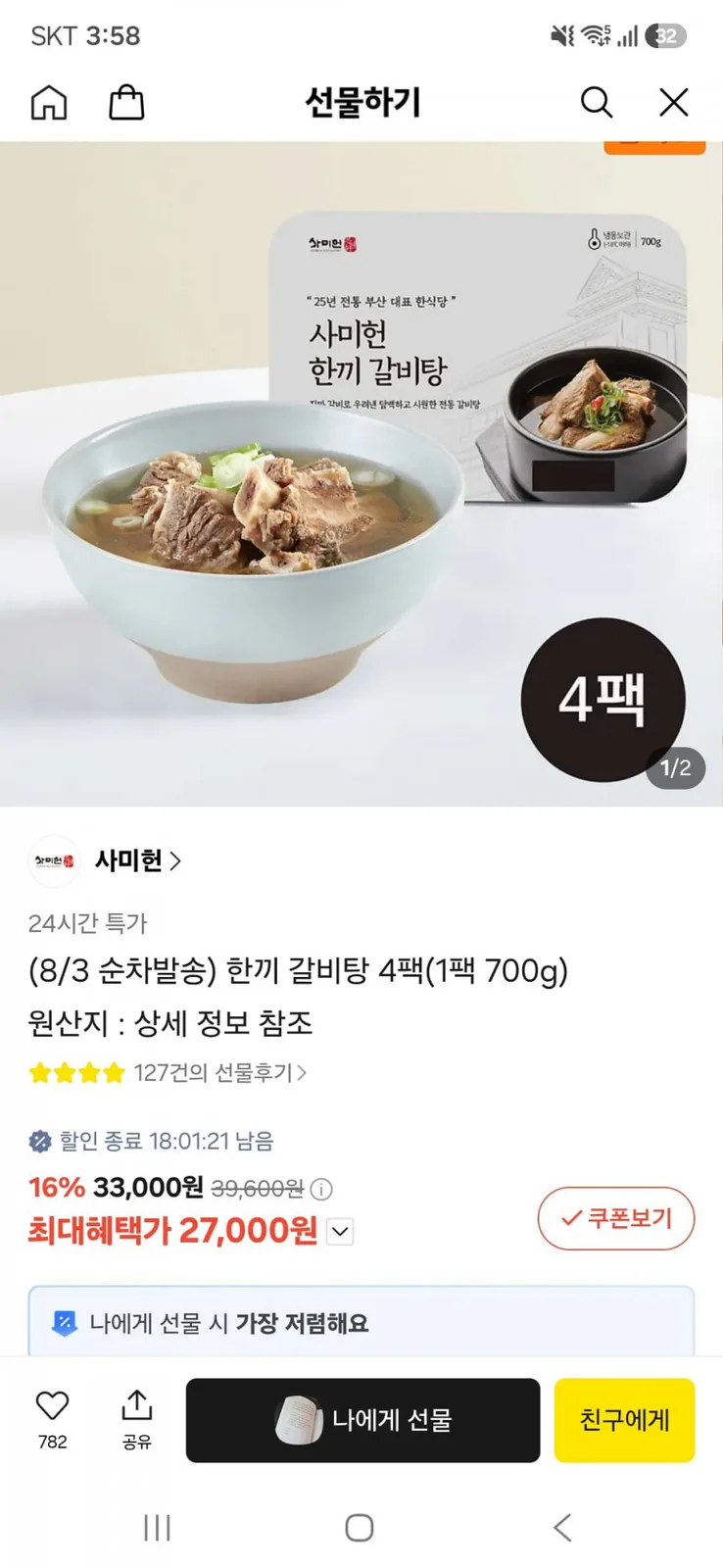Tap the price info icon next to 39,600원
Screen dimensions: 723x1568
[321, 1190]
